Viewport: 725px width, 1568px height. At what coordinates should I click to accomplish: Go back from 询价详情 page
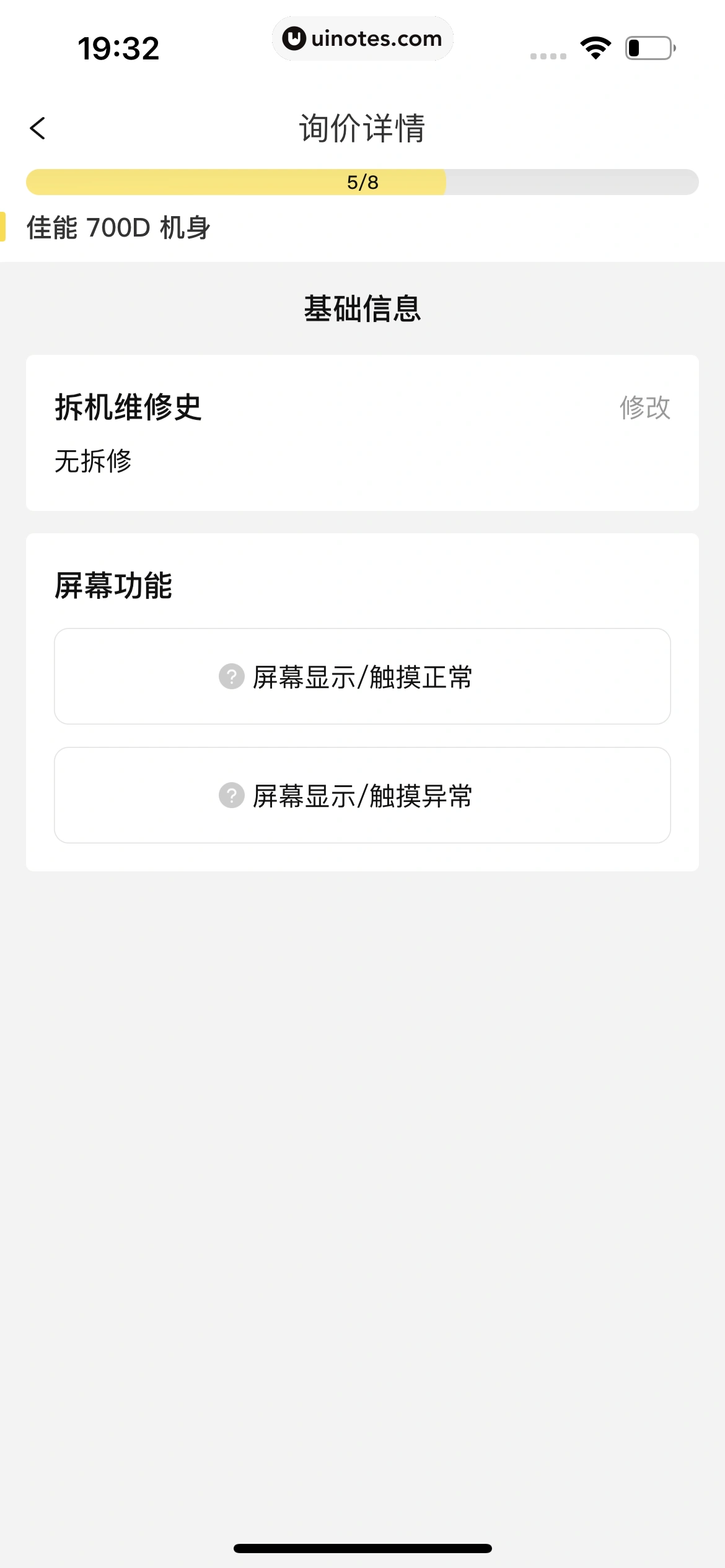click(38, 128)
